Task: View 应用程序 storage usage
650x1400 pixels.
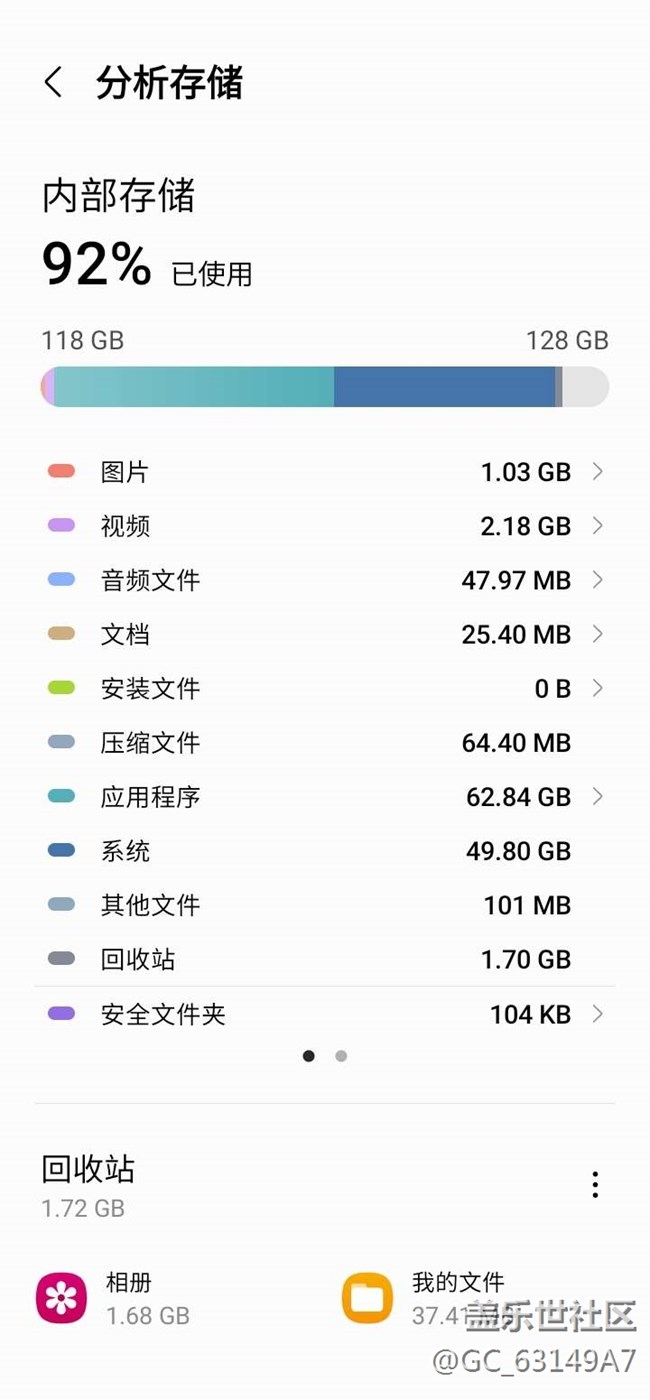Action: click(x=324, y=797)
